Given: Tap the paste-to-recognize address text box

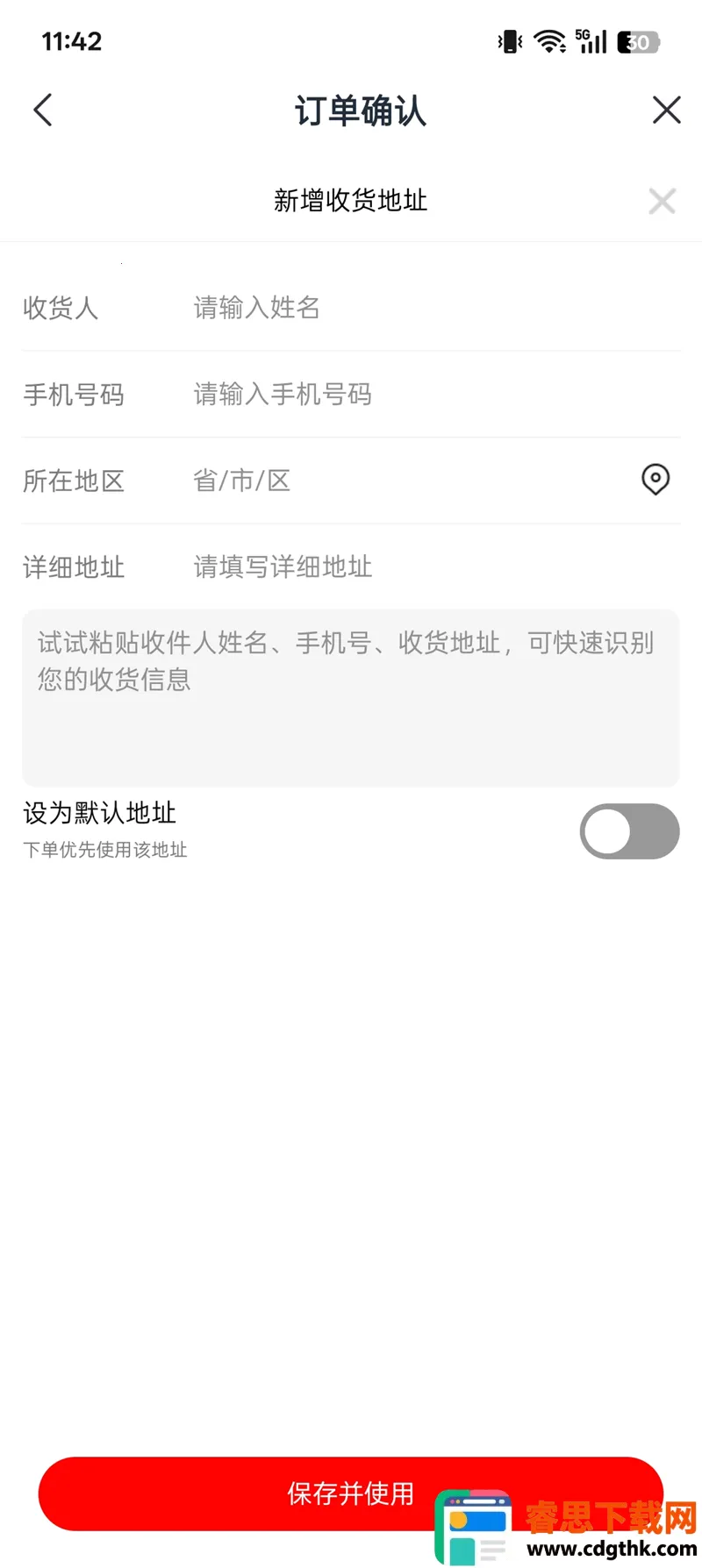Looking at the screenshot, I should coord(351,698).
